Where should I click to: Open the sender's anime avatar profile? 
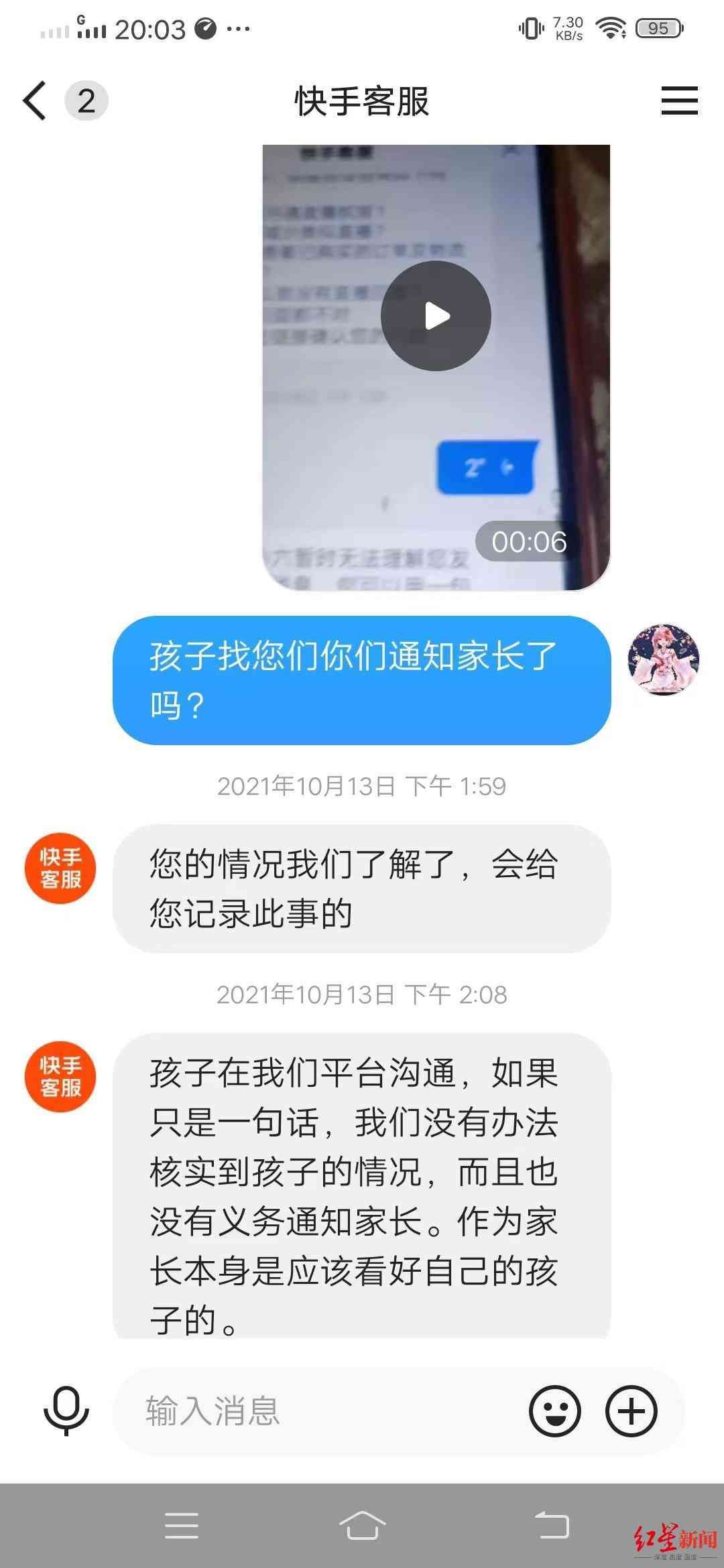663,660
